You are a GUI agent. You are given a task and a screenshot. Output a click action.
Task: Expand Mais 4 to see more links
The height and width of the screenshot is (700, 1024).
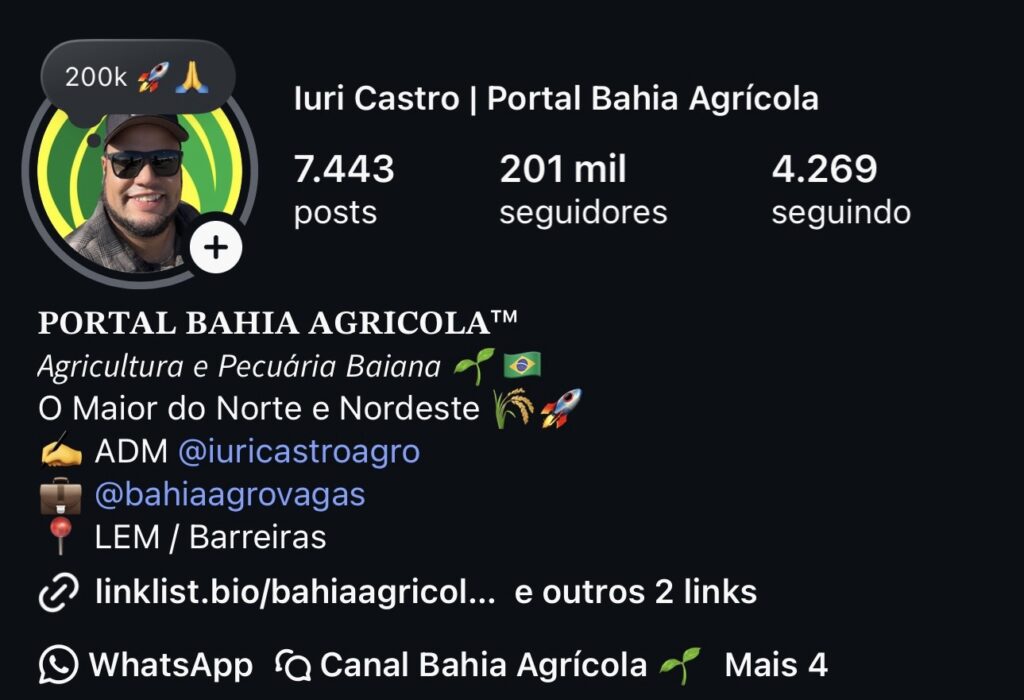click(x=776, y=665)
